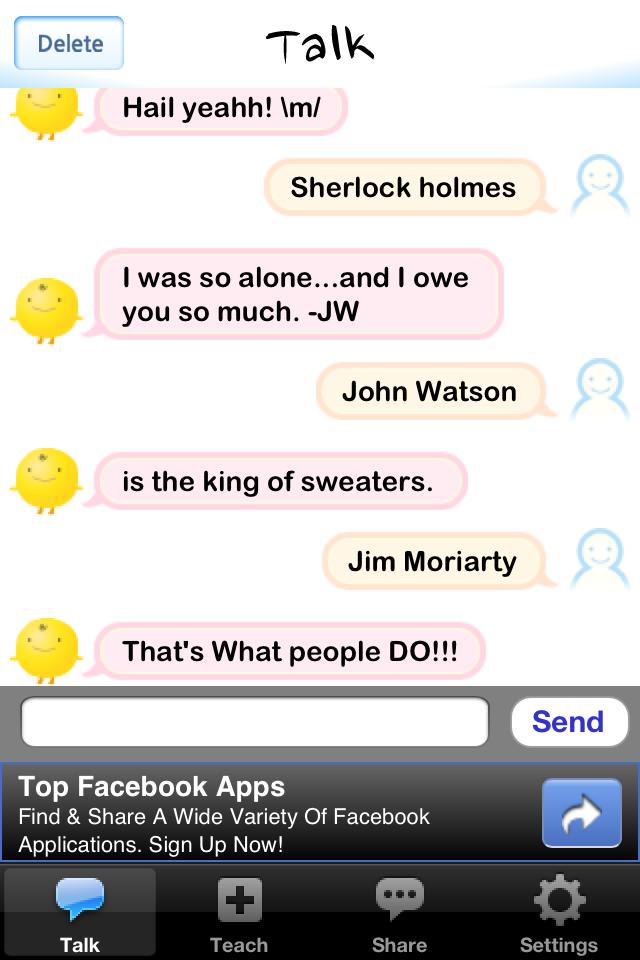This screenshot has width=640, height=960.
Task: Select the Talk tab
Action: click(80, 913)
